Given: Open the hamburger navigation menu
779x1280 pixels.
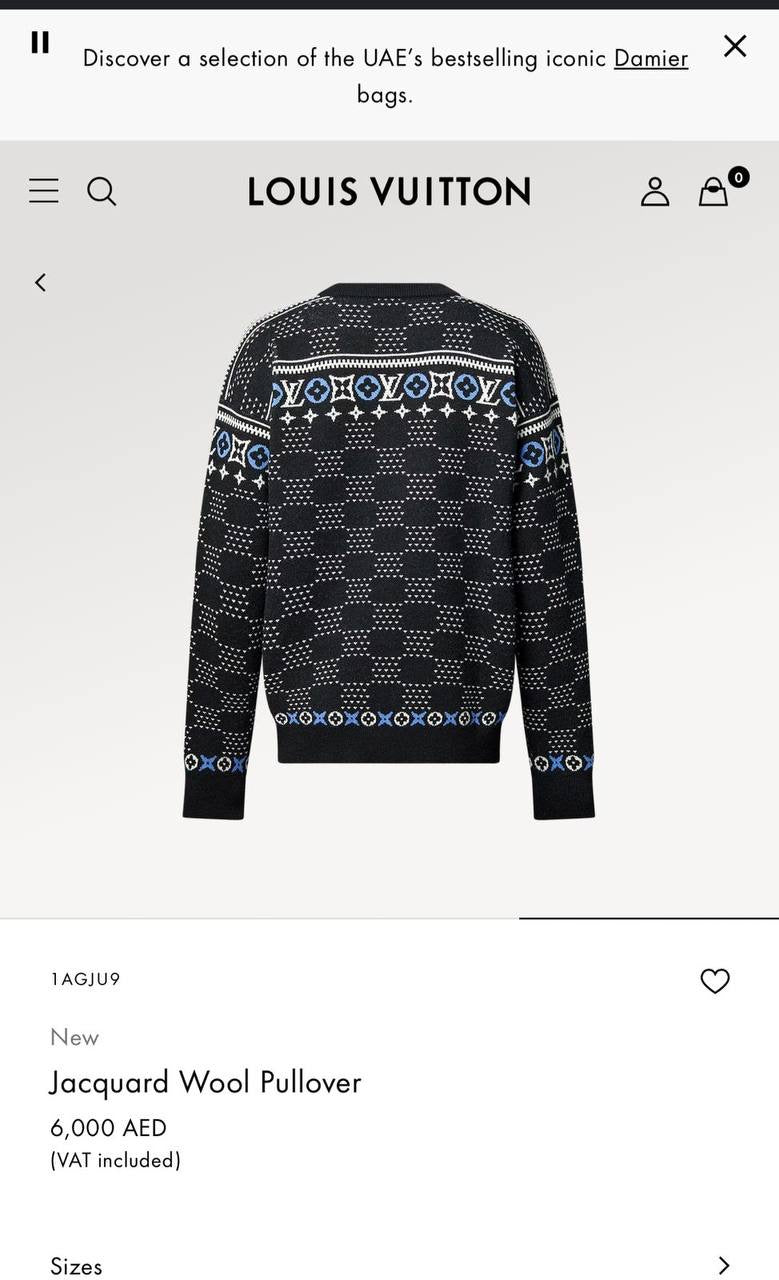Looking at the screenshot, I should pos(44,191).
